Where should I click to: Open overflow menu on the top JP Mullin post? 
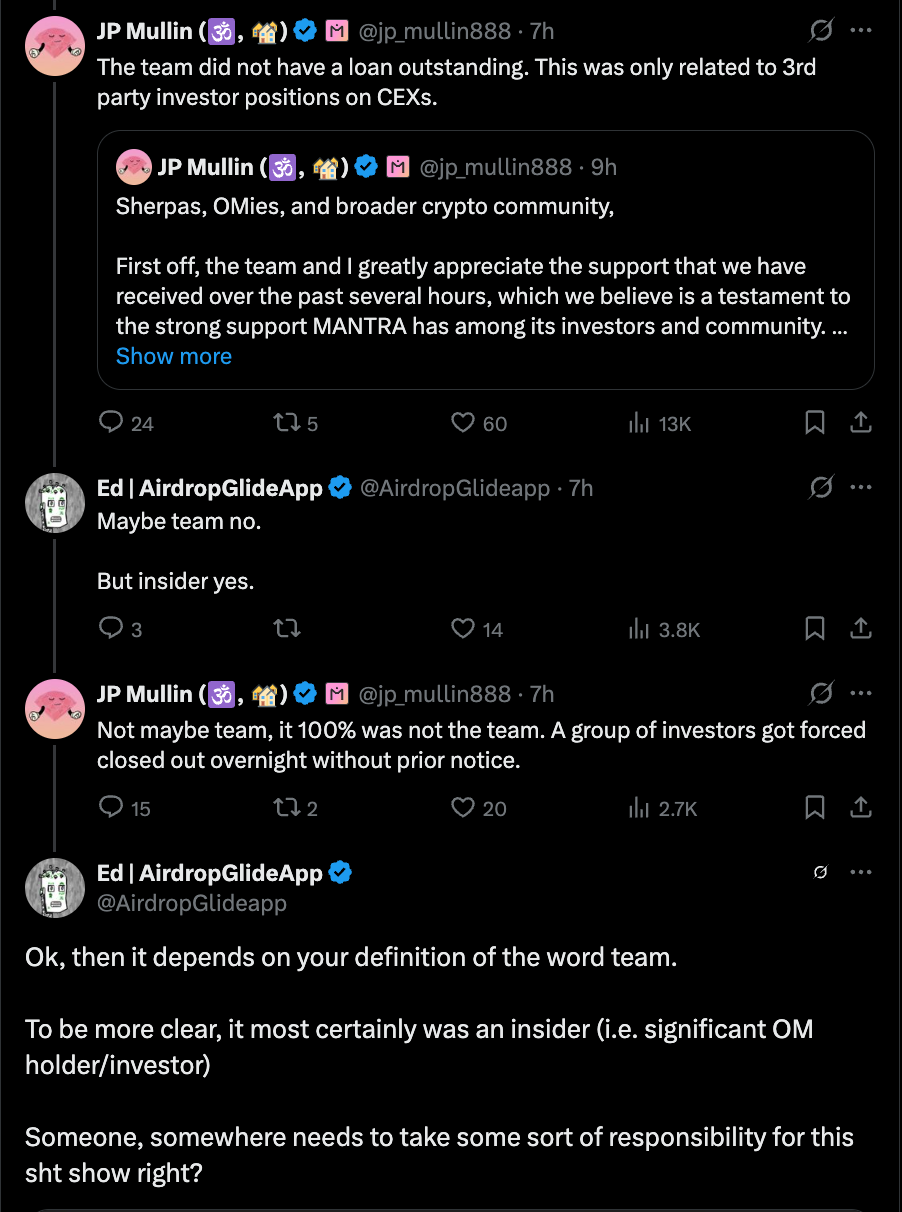[x=860, y=31]
